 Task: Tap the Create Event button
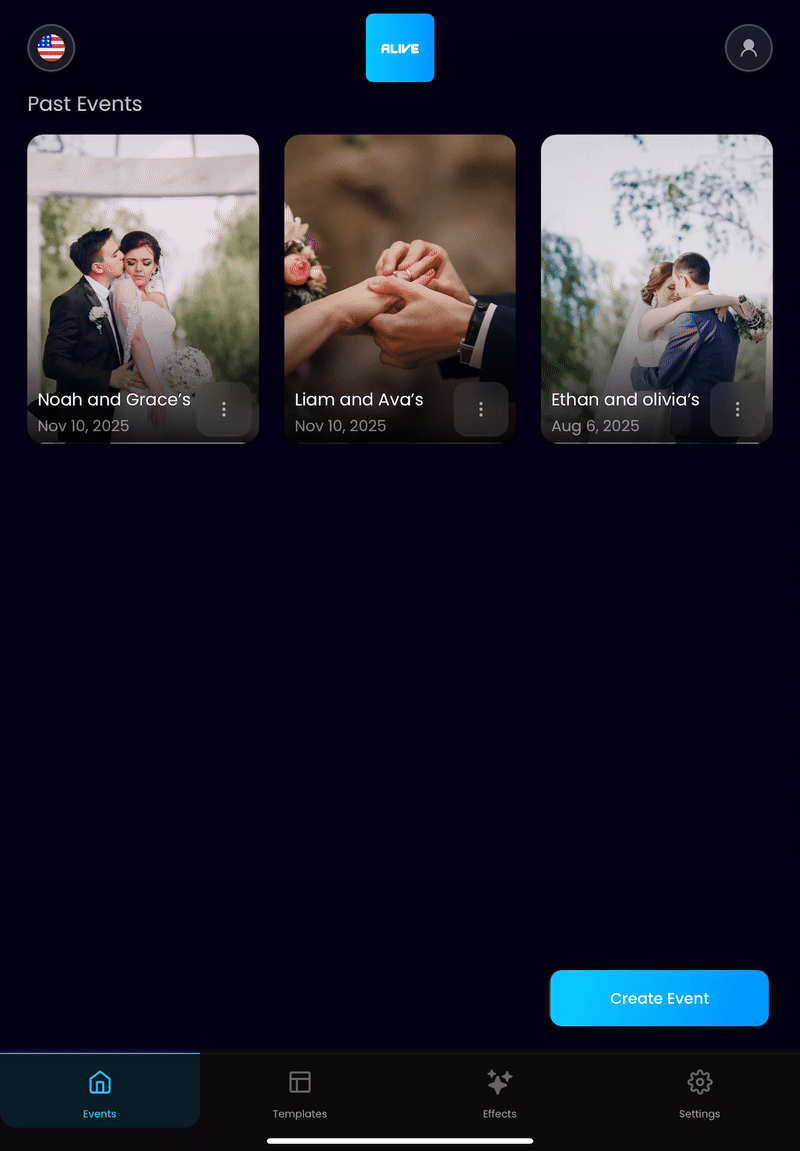(x=659, y=998)
